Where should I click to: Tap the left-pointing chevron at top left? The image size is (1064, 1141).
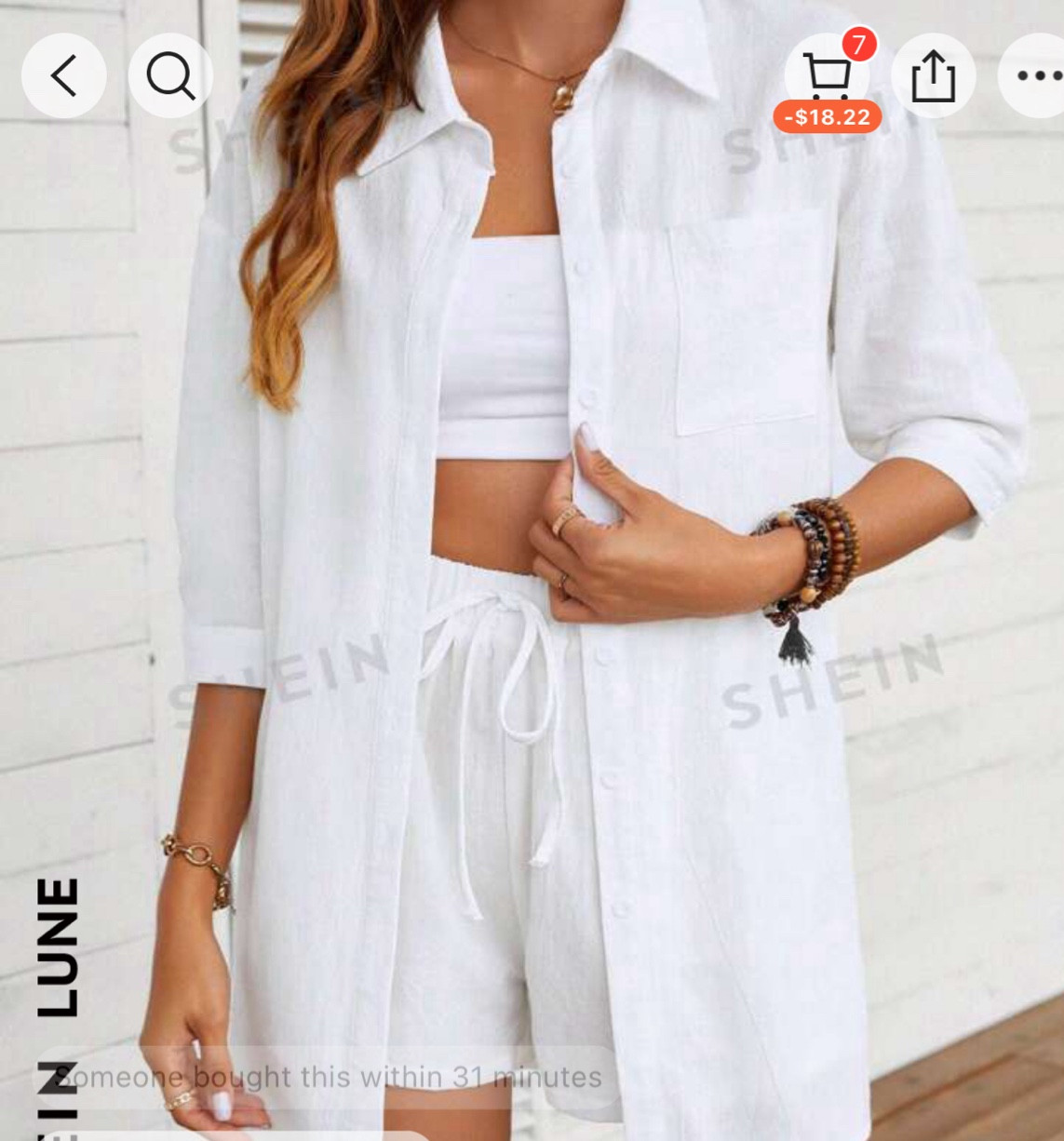pos(63,74)
